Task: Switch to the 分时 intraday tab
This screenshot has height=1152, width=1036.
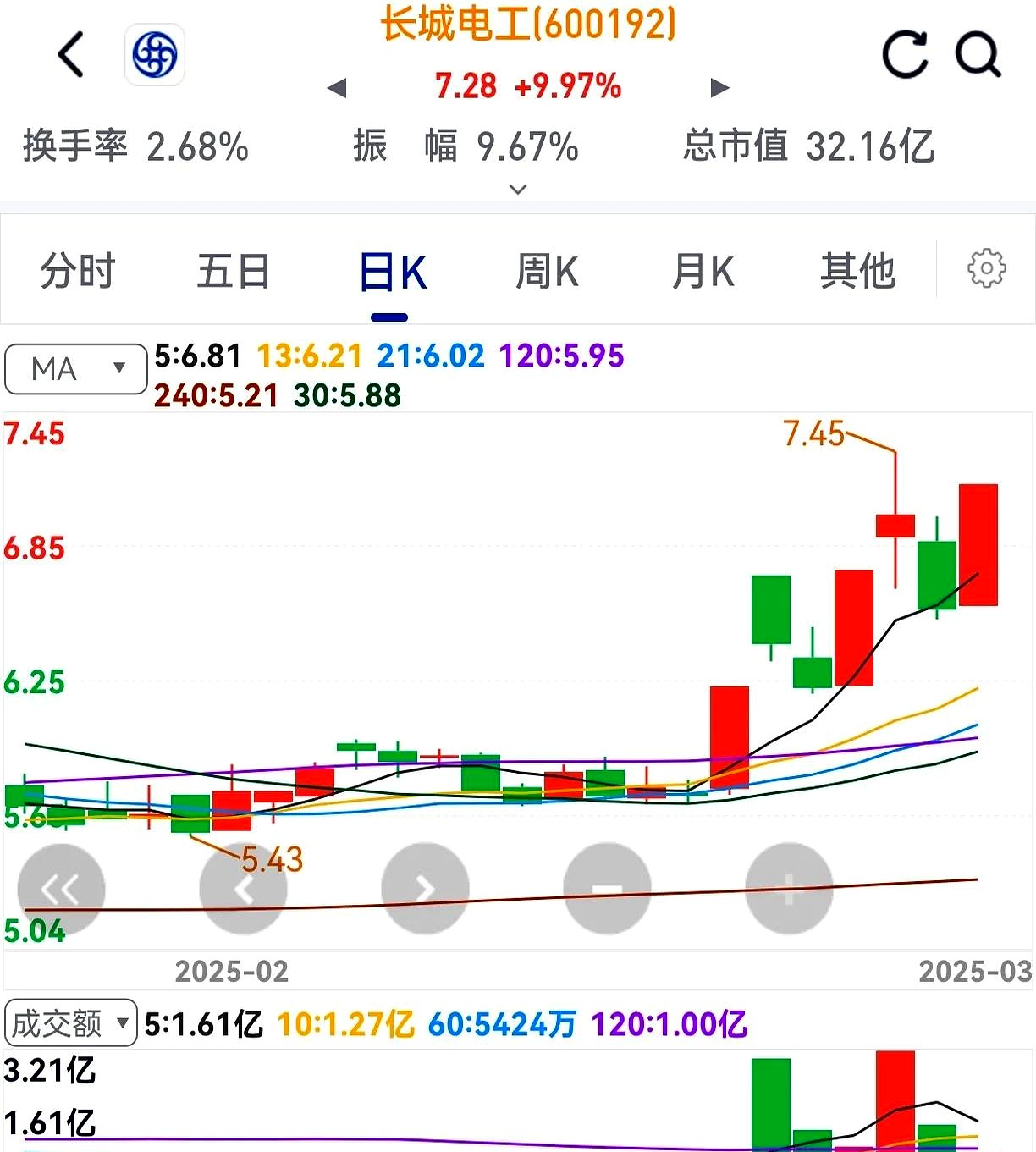Action: click(x=76, y=271)
